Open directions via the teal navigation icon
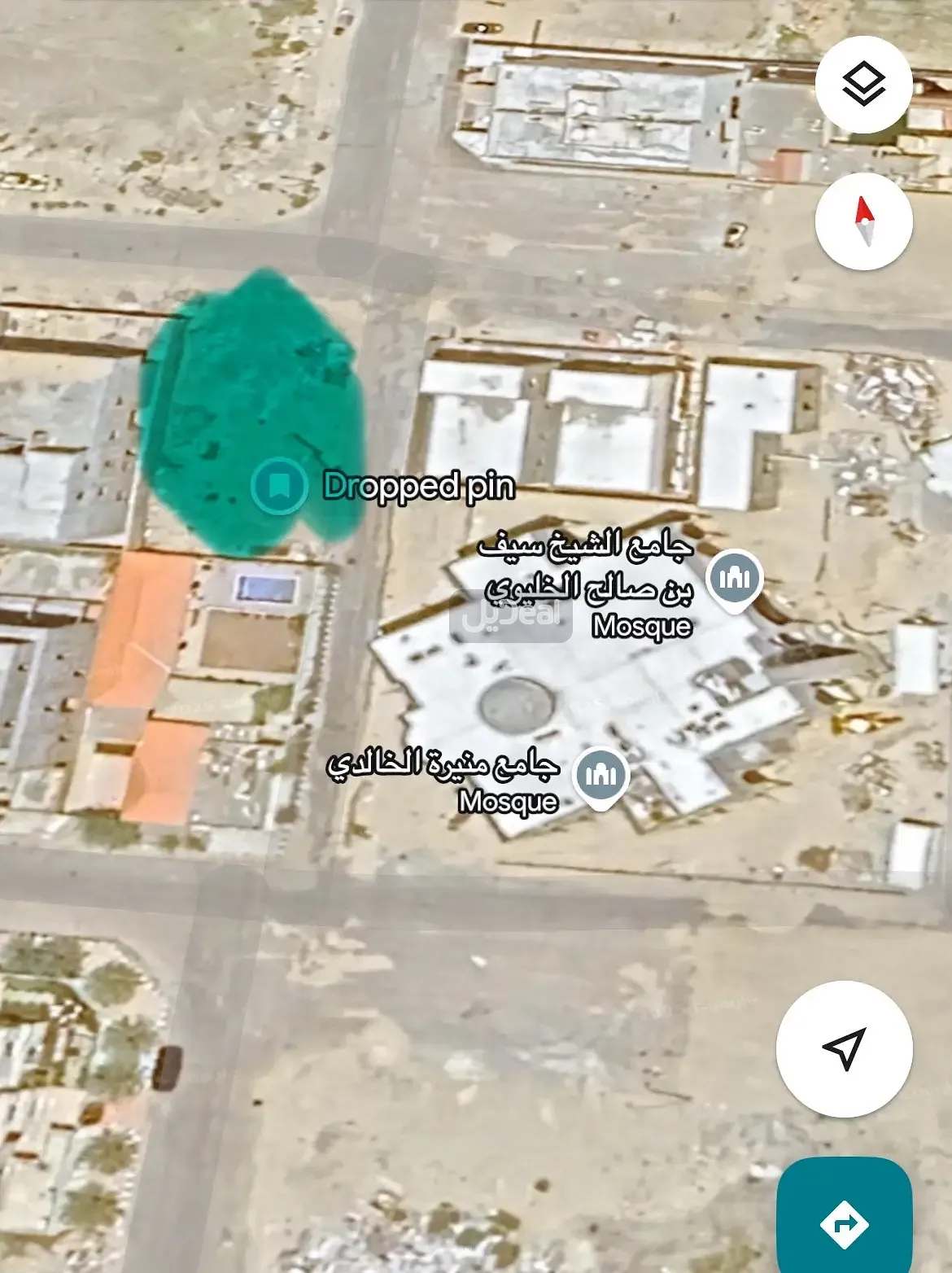Screen dimensions: 952x1273 [844, 1222]
